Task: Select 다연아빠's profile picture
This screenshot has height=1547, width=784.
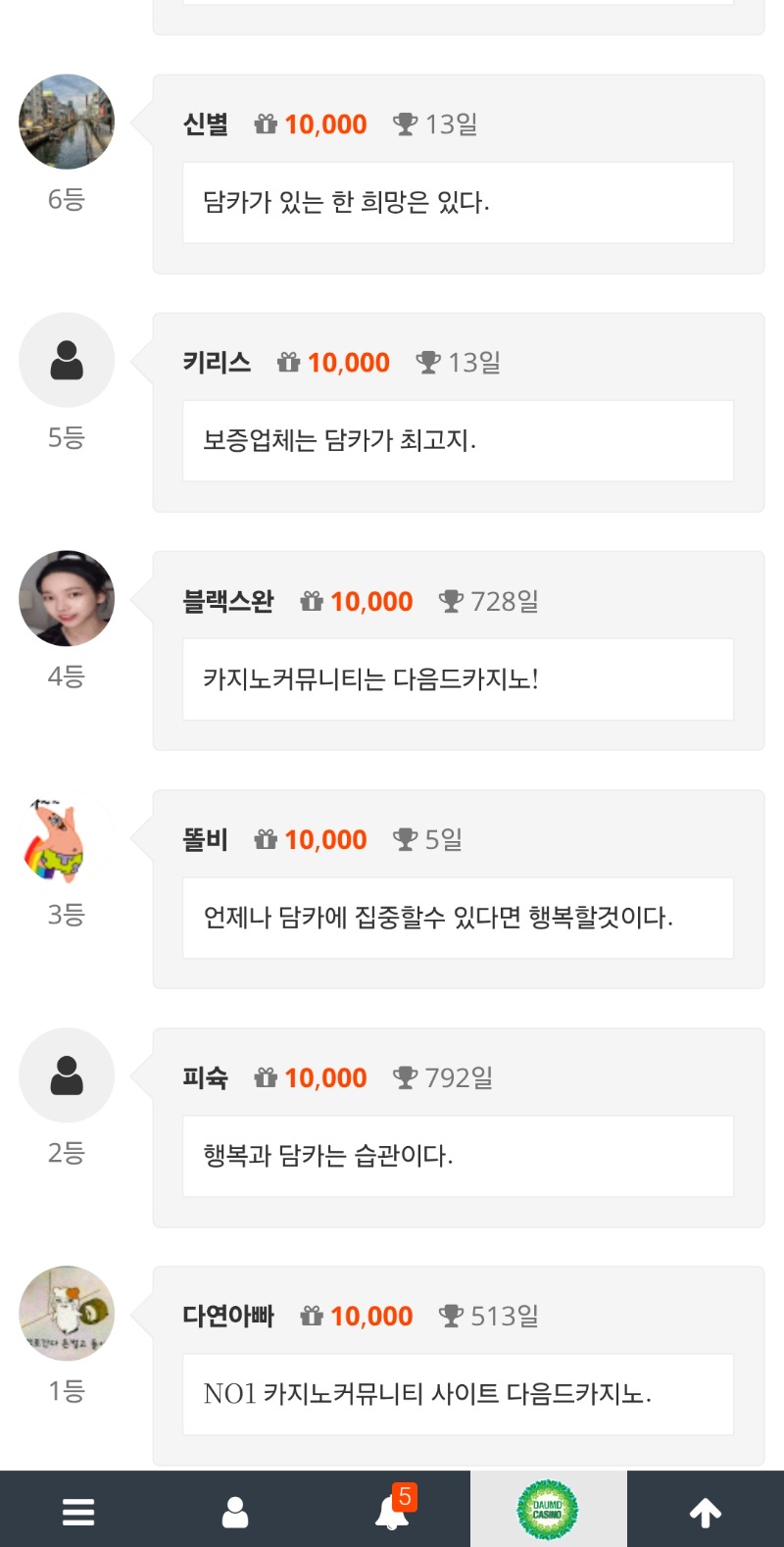Action: coord(66,1315)
